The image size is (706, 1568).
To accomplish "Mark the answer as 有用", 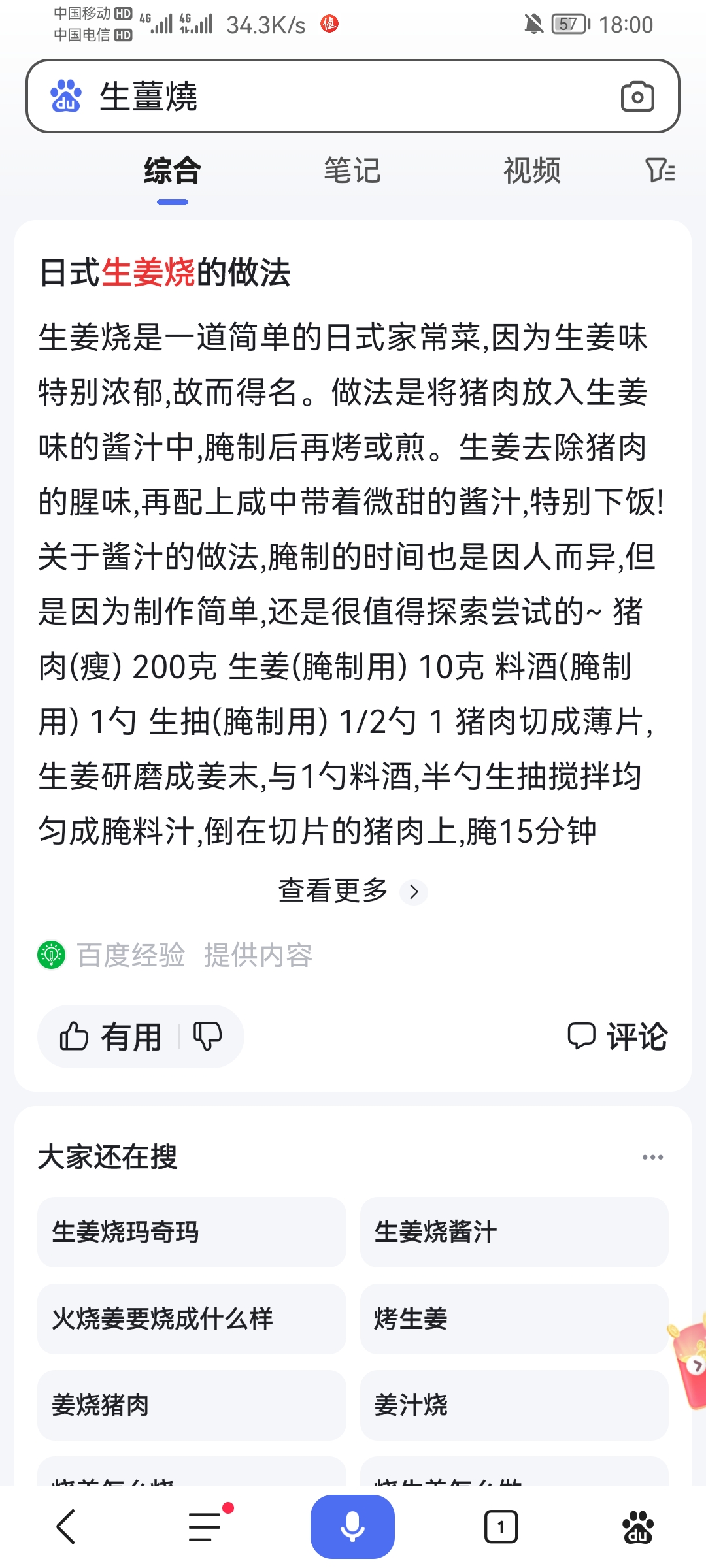I will pos(111,1037).
